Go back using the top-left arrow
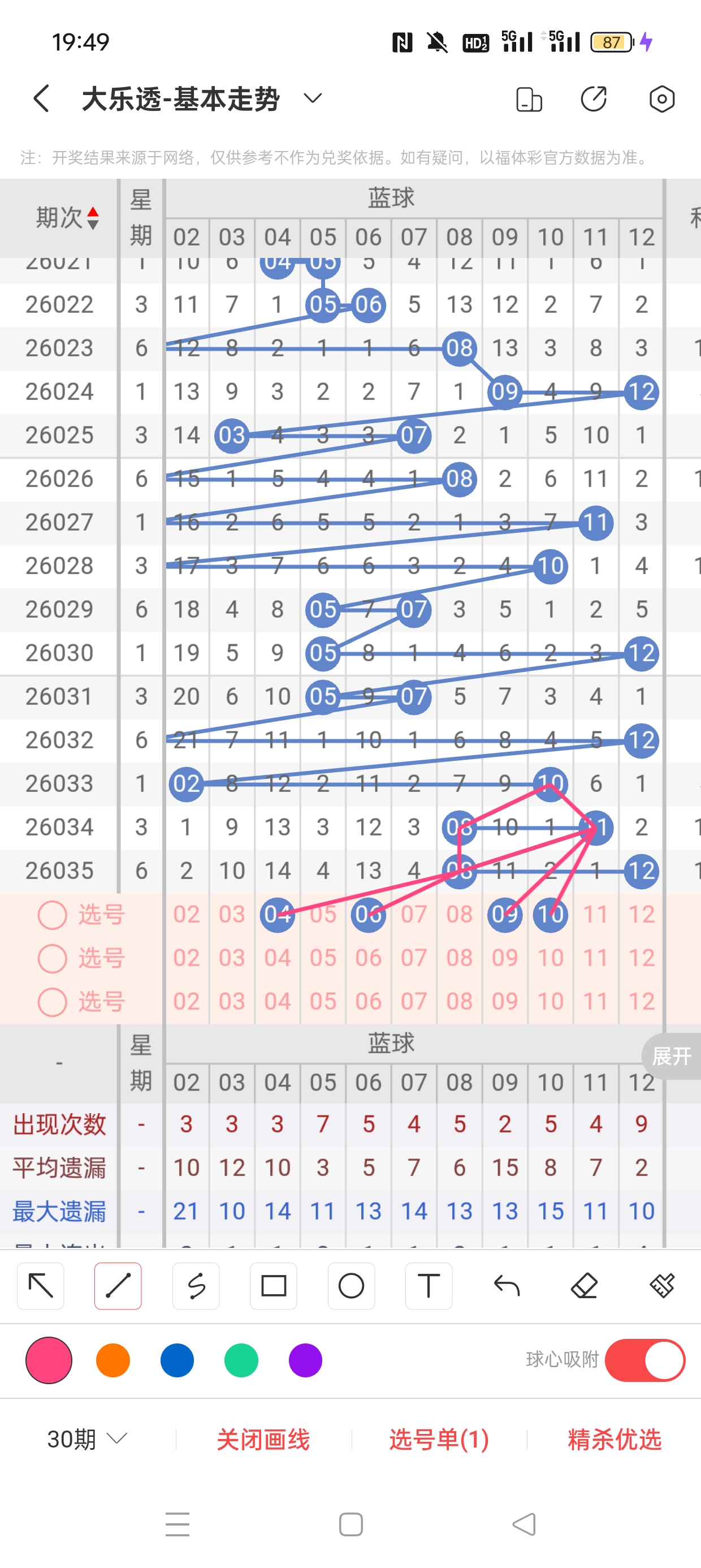701x1568 pixels. coord(41,98)
